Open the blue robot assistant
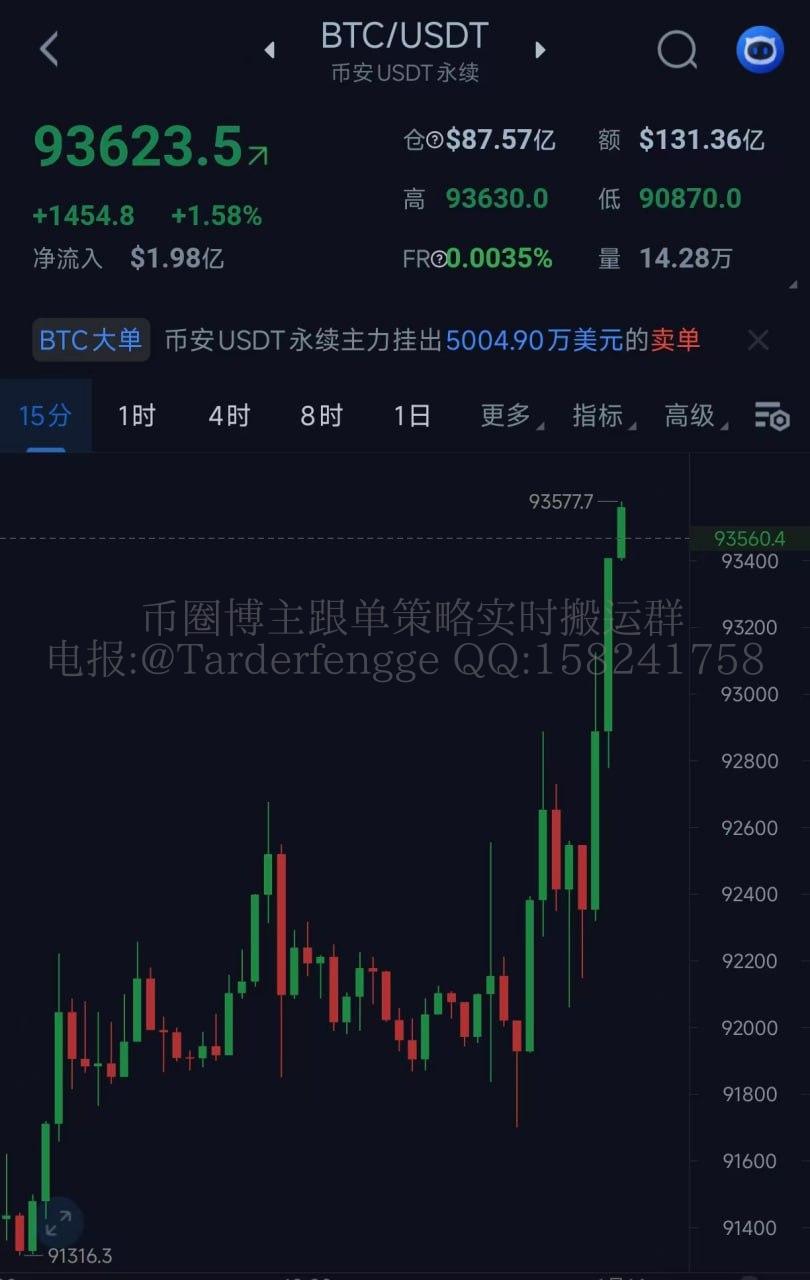Screen dimensions: 810x1280 (x=760, y=48)
